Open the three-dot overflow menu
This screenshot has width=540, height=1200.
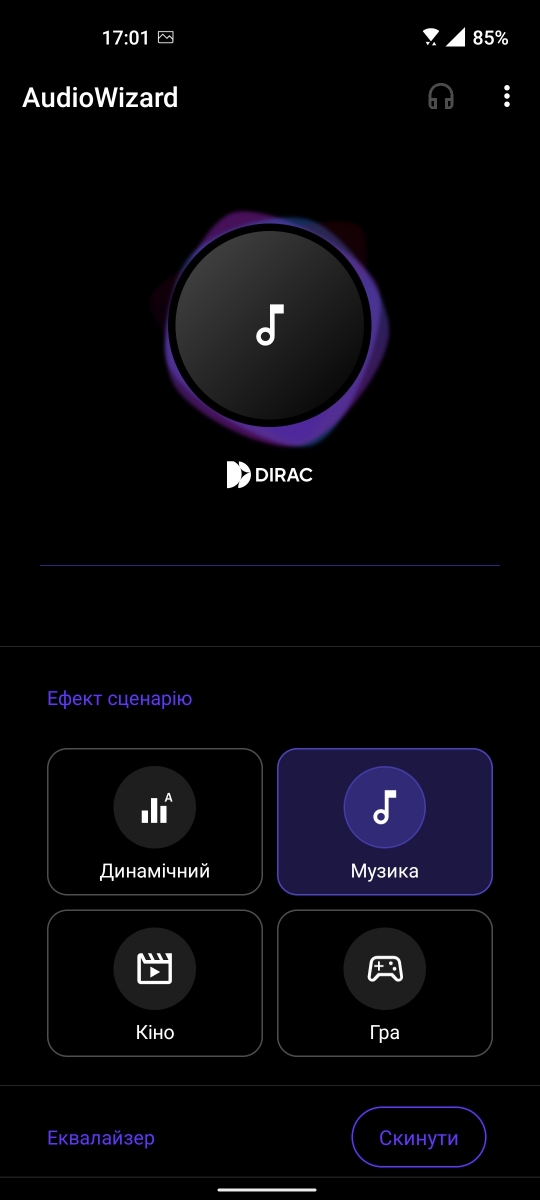507,97
